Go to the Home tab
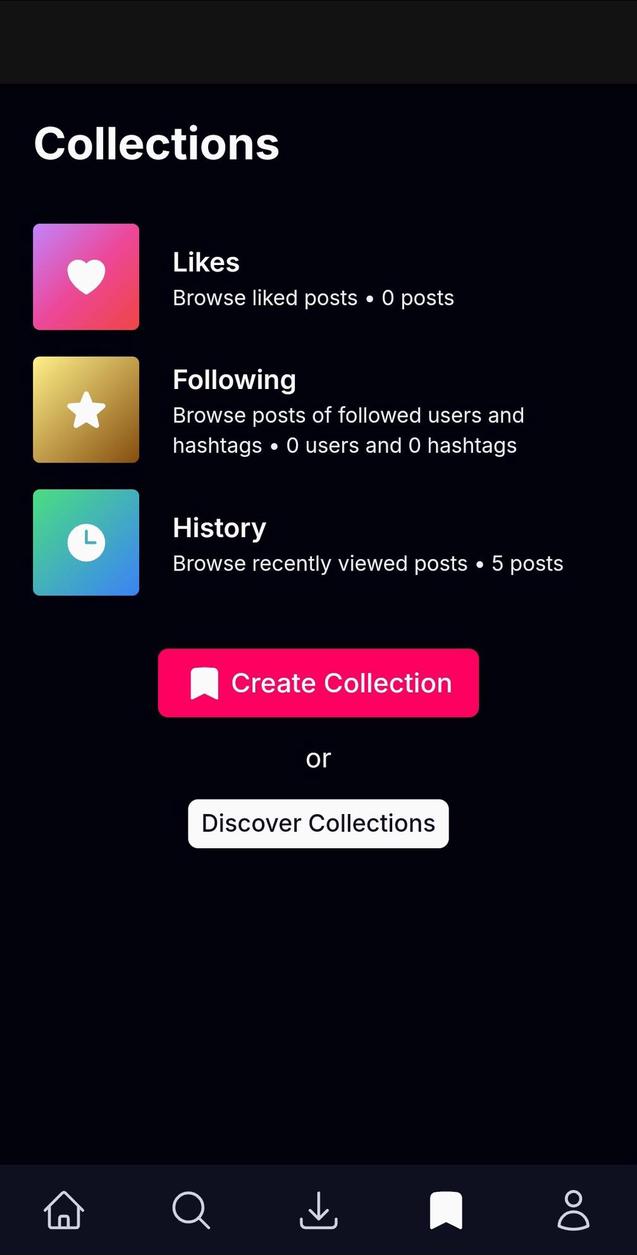 [64, 1210]
